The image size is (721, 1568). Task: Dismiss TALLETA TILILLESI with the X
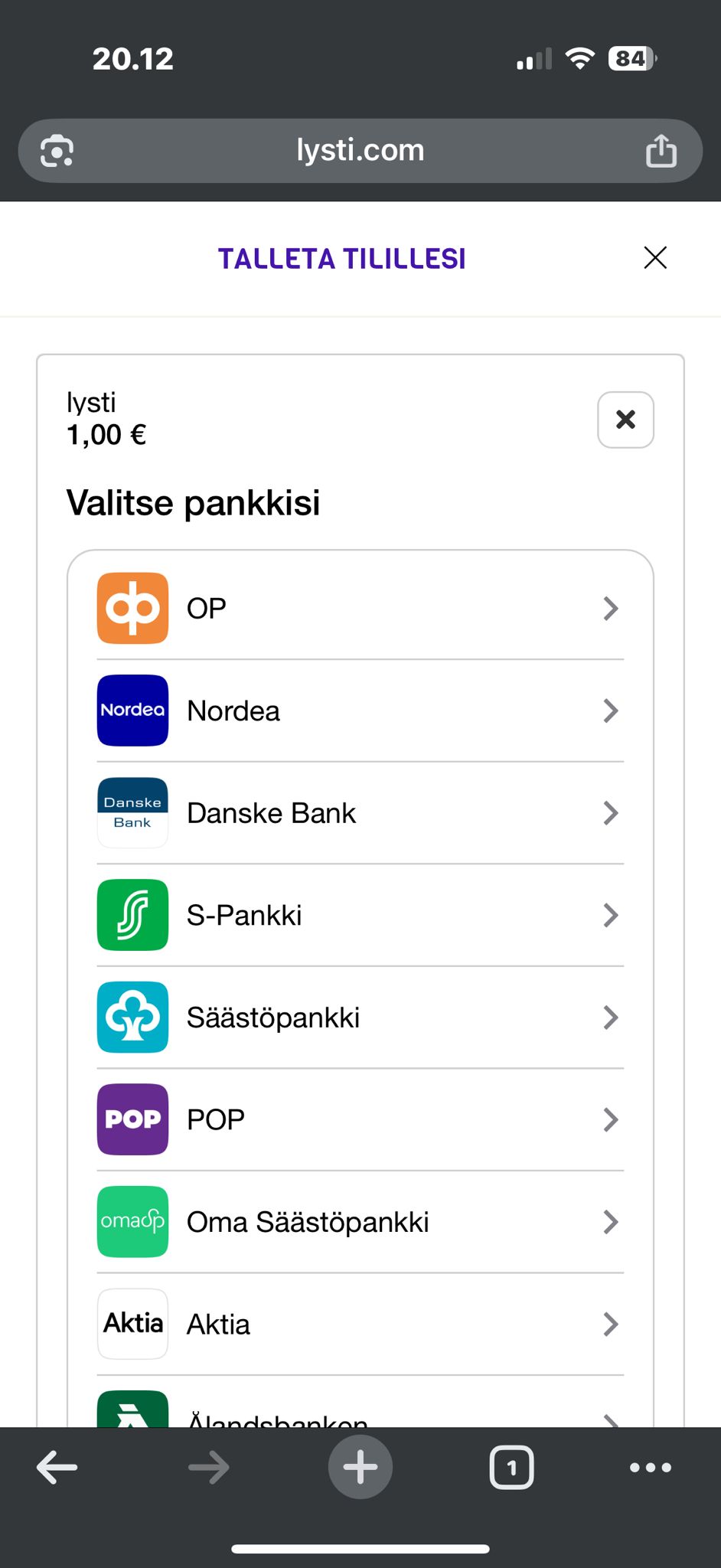(655, 258)
